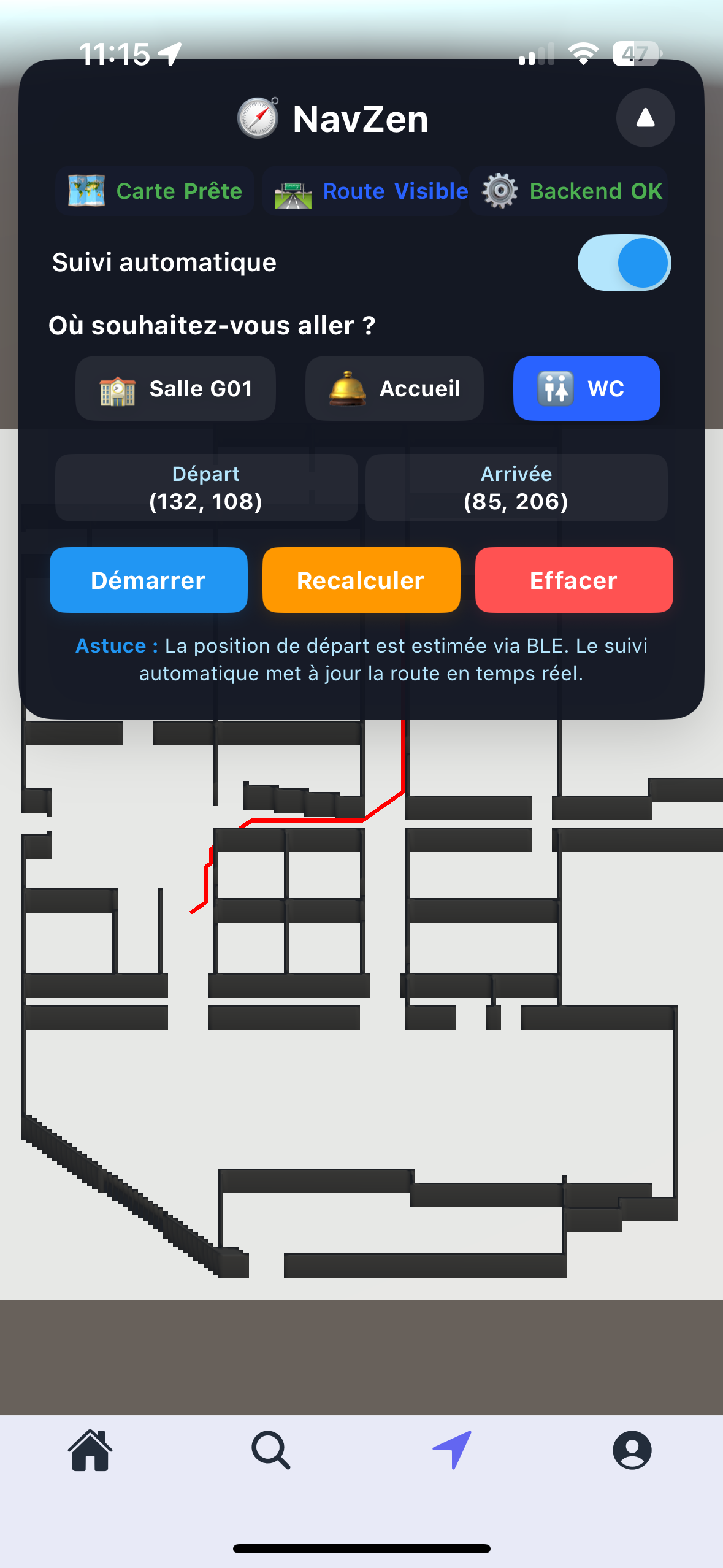Select the WC destination chip

pyautogui.click(x=586, y=388)
